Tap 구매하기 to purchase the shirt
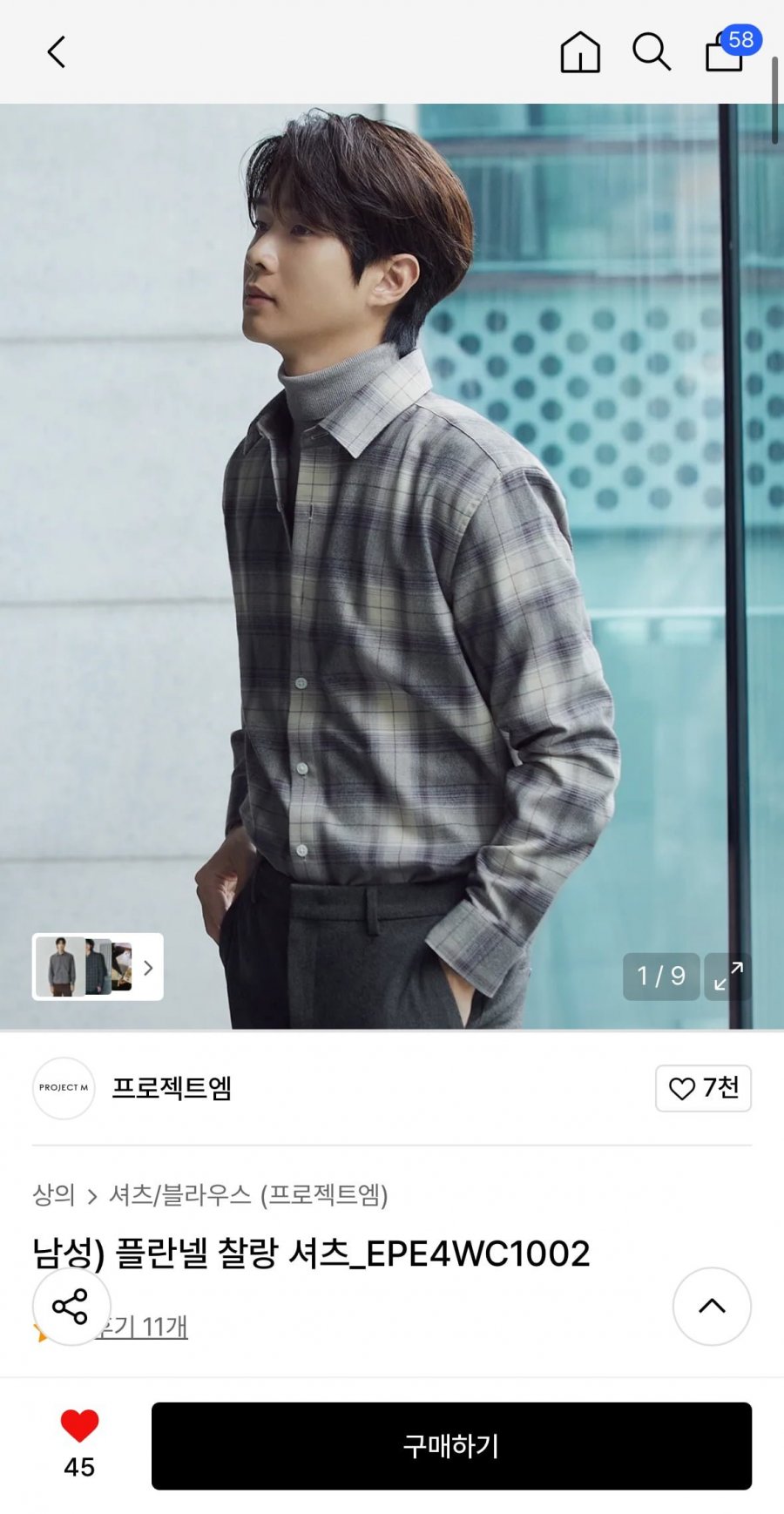This screenshot has width=784, height=1514. 451,1446
